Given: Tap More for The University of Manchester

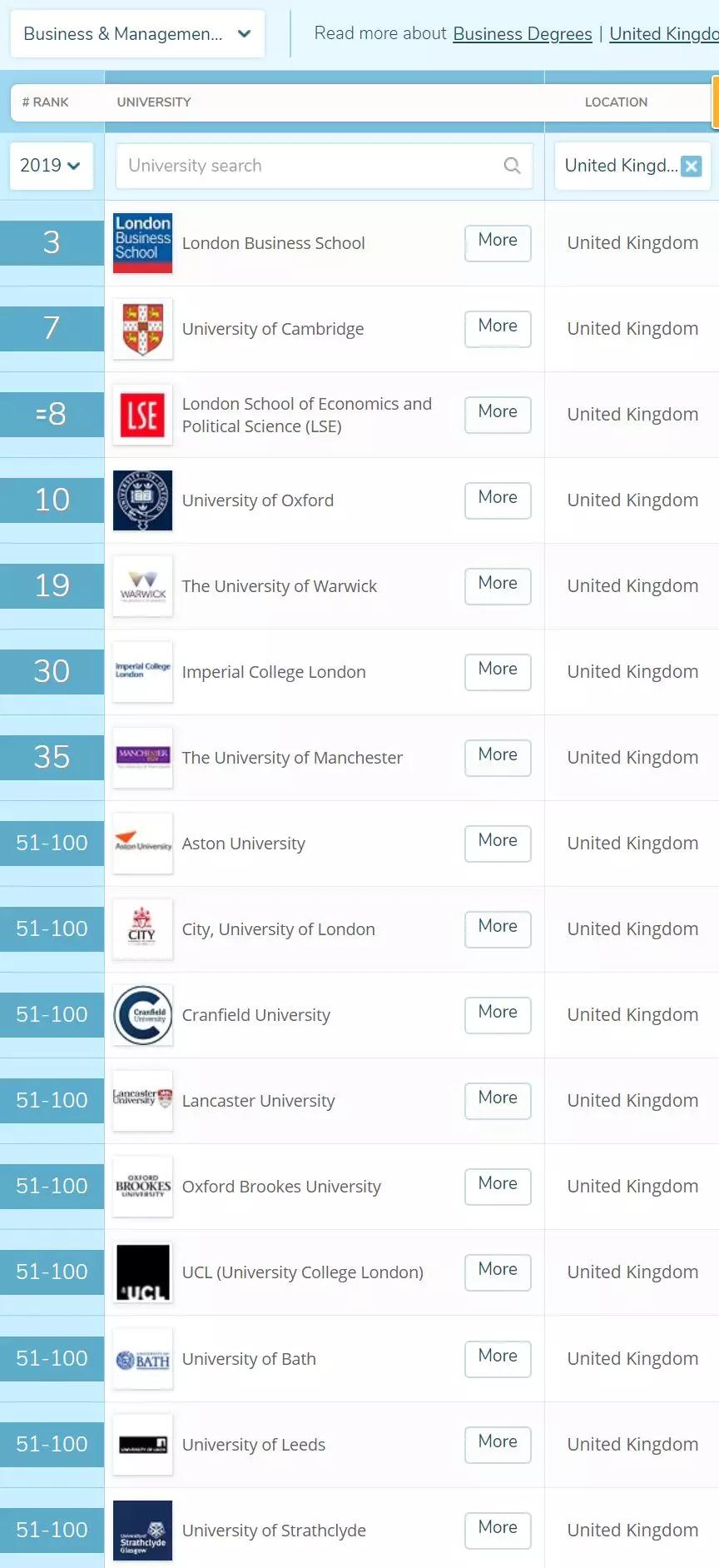Looking at the screenshot, I should 498,758.
